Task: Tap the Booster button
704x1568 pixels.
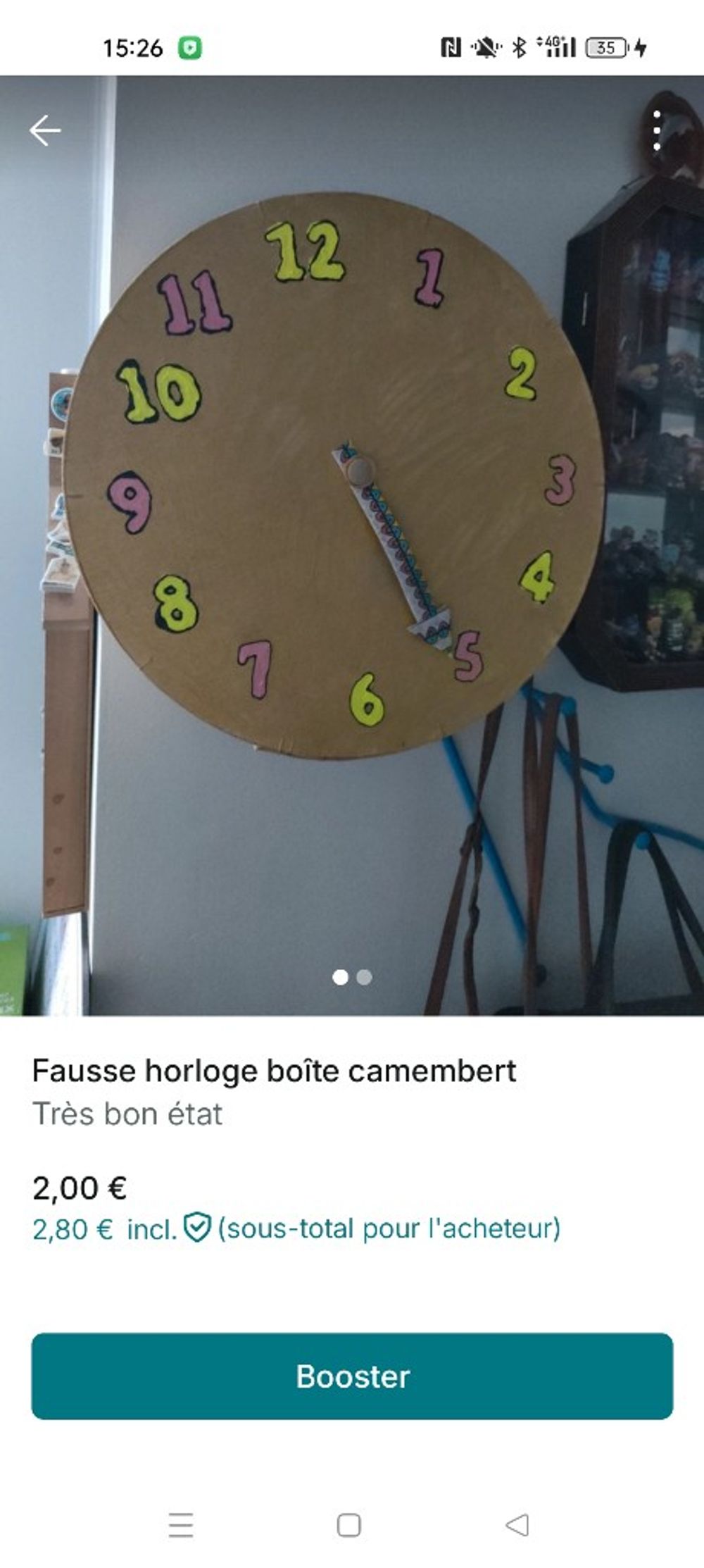Action: (x=352, y=1376)
